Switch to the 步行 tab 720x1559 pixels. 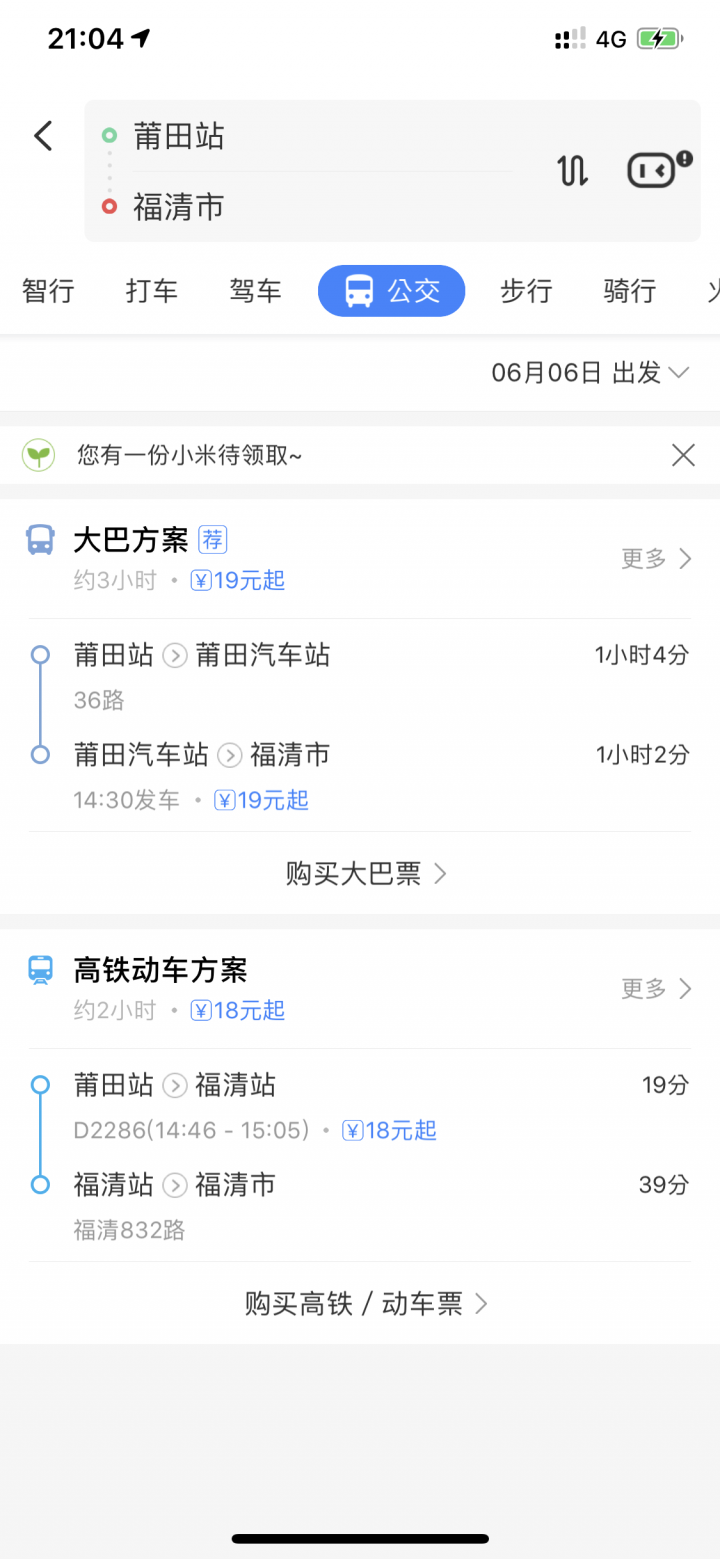click(x=526, y=291)
